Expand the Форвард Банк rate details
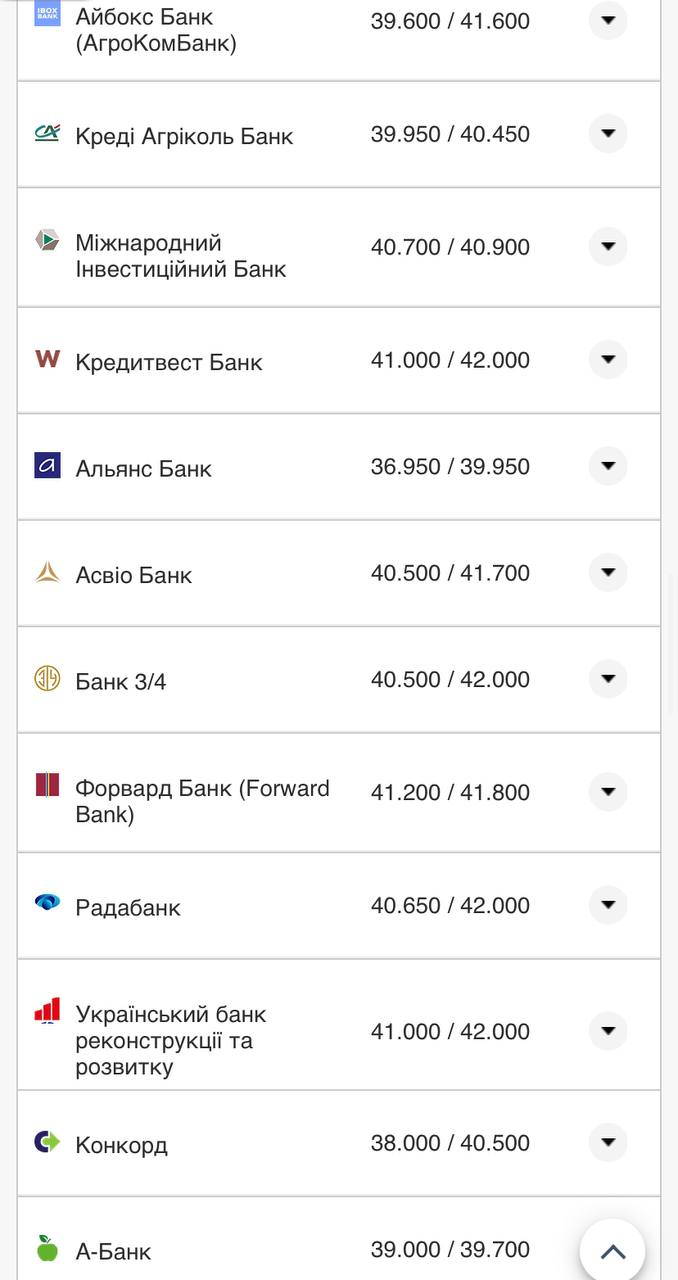This screenshot has width=678, height=1280. [607, 792]
